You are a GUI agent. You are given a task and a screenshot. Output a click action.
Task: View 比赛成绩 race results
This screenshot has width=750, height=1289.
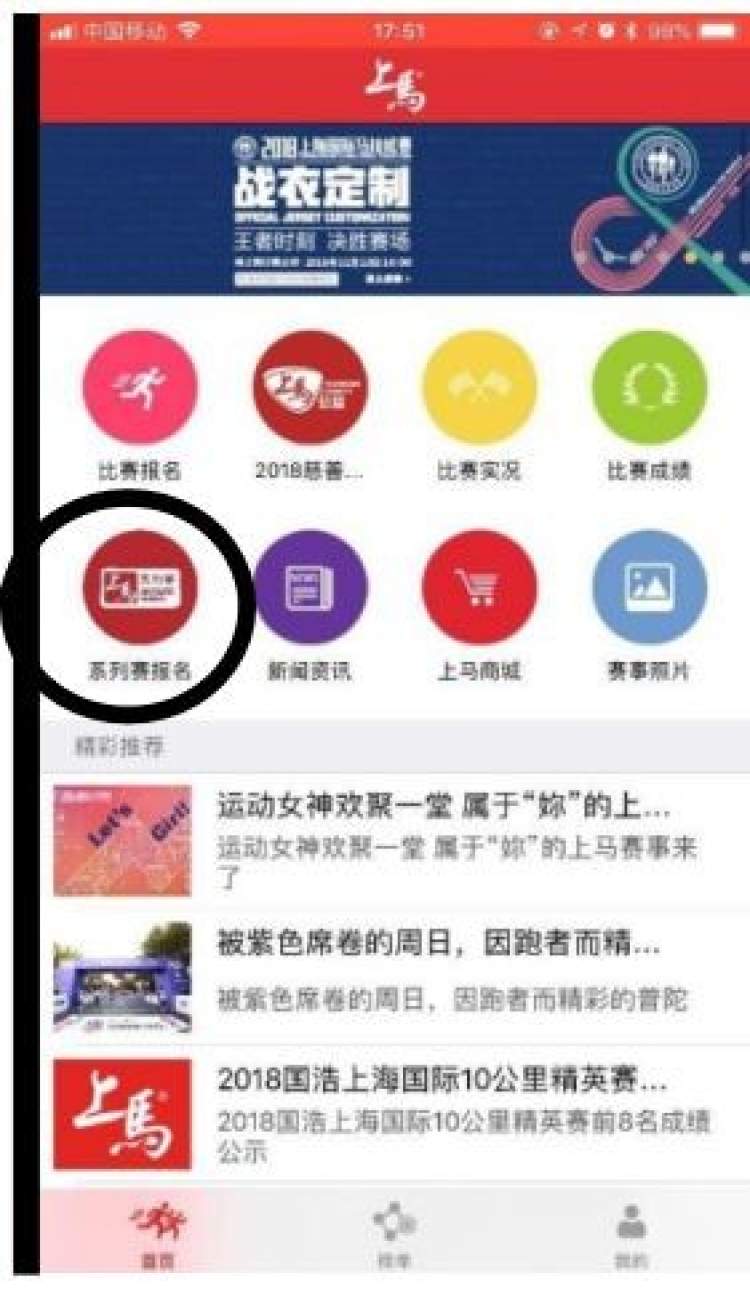tap(649, 389)
